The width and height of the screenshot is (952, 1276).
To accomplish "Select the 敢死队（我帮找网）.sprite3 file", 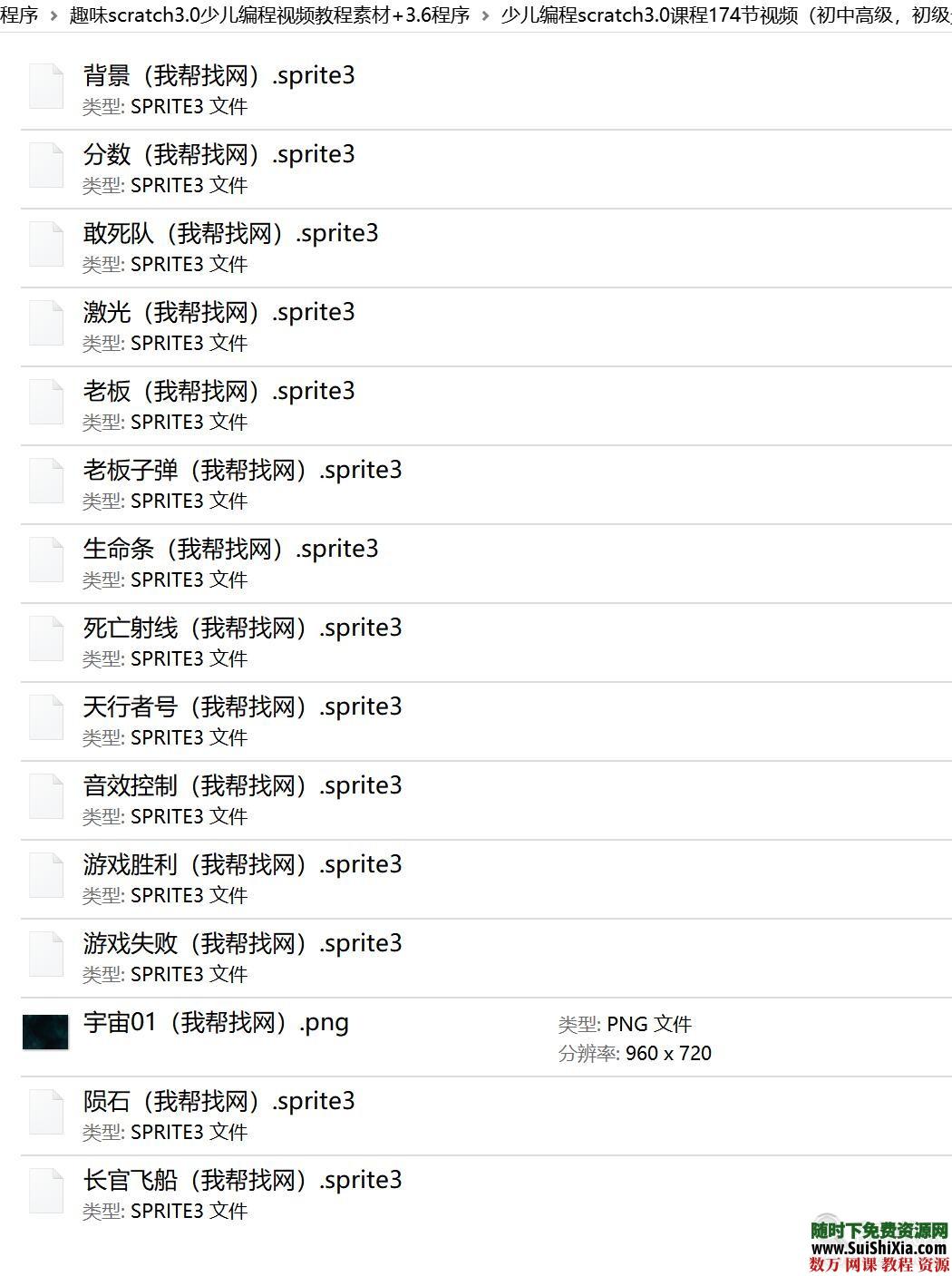I will [230, 234].
